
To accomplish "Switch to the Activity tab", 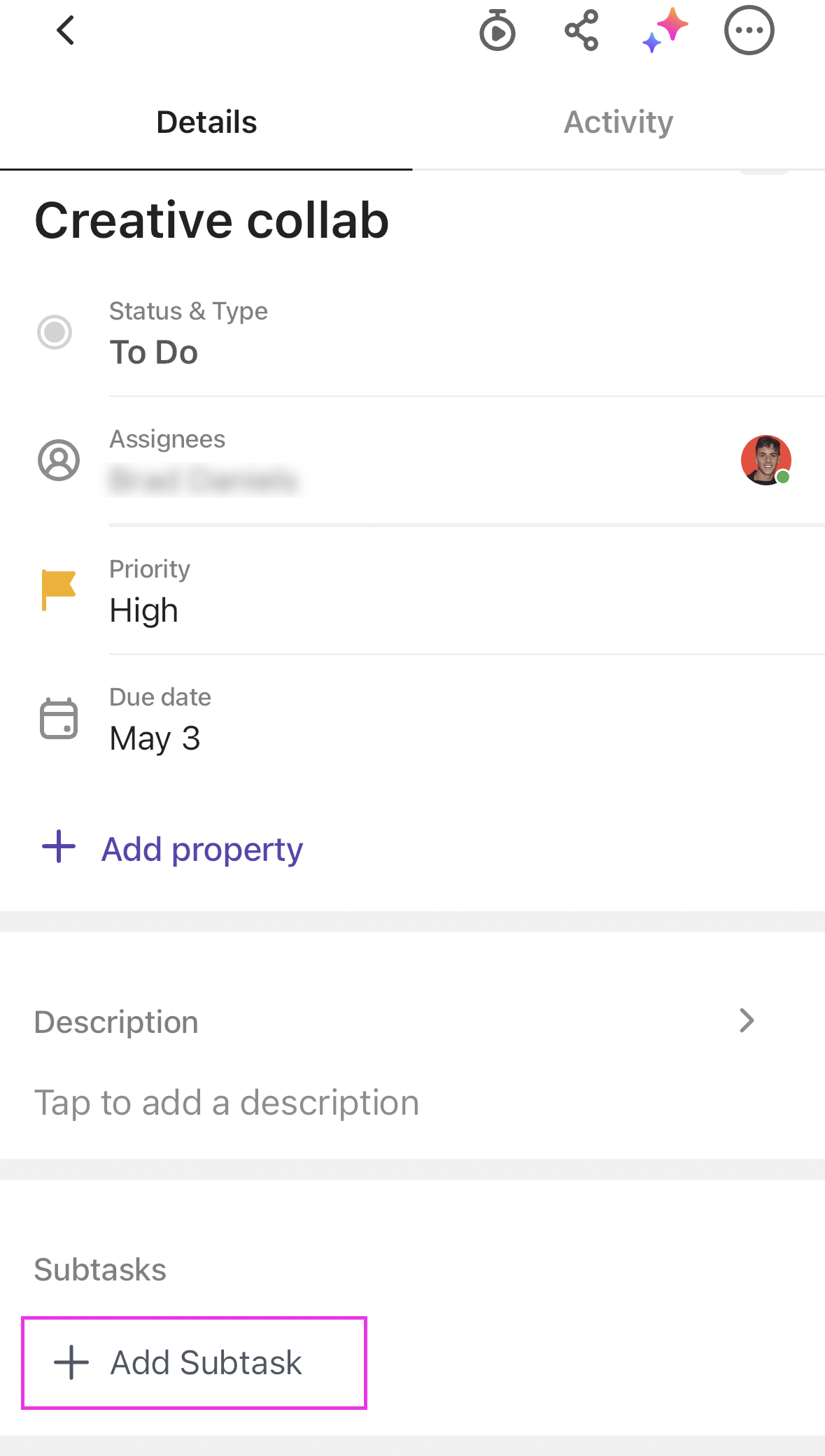I will tap(619, 122).
